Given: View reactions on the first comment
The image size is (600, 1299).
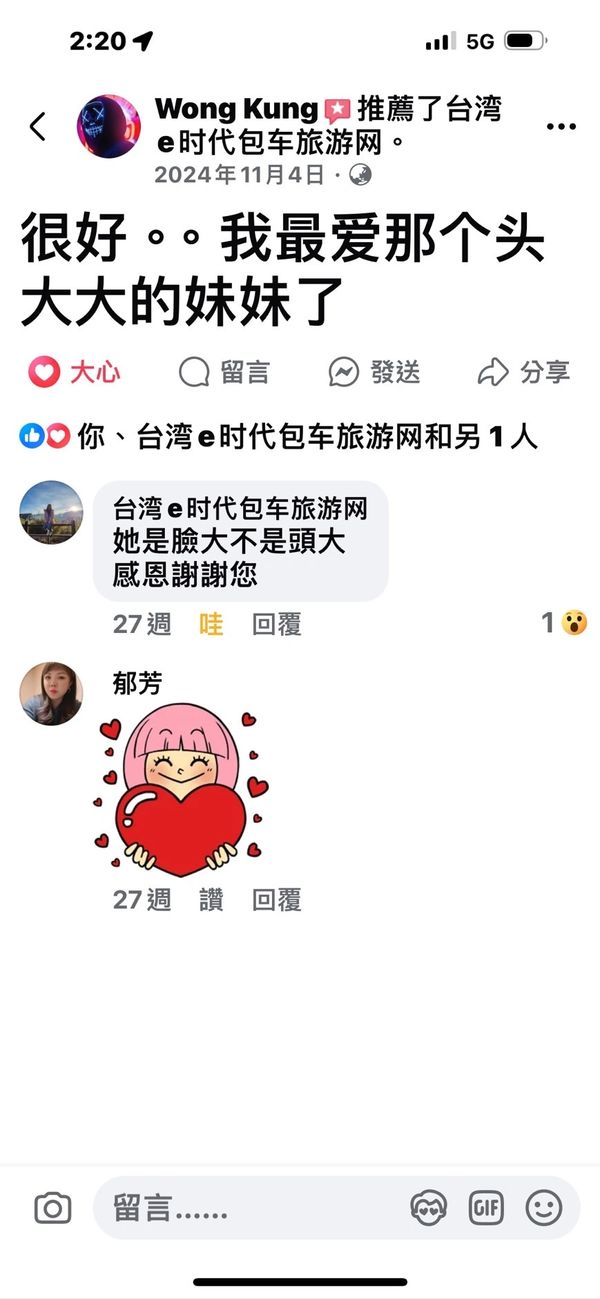Looking at the screenshot, I should click(x=564, y=623).
